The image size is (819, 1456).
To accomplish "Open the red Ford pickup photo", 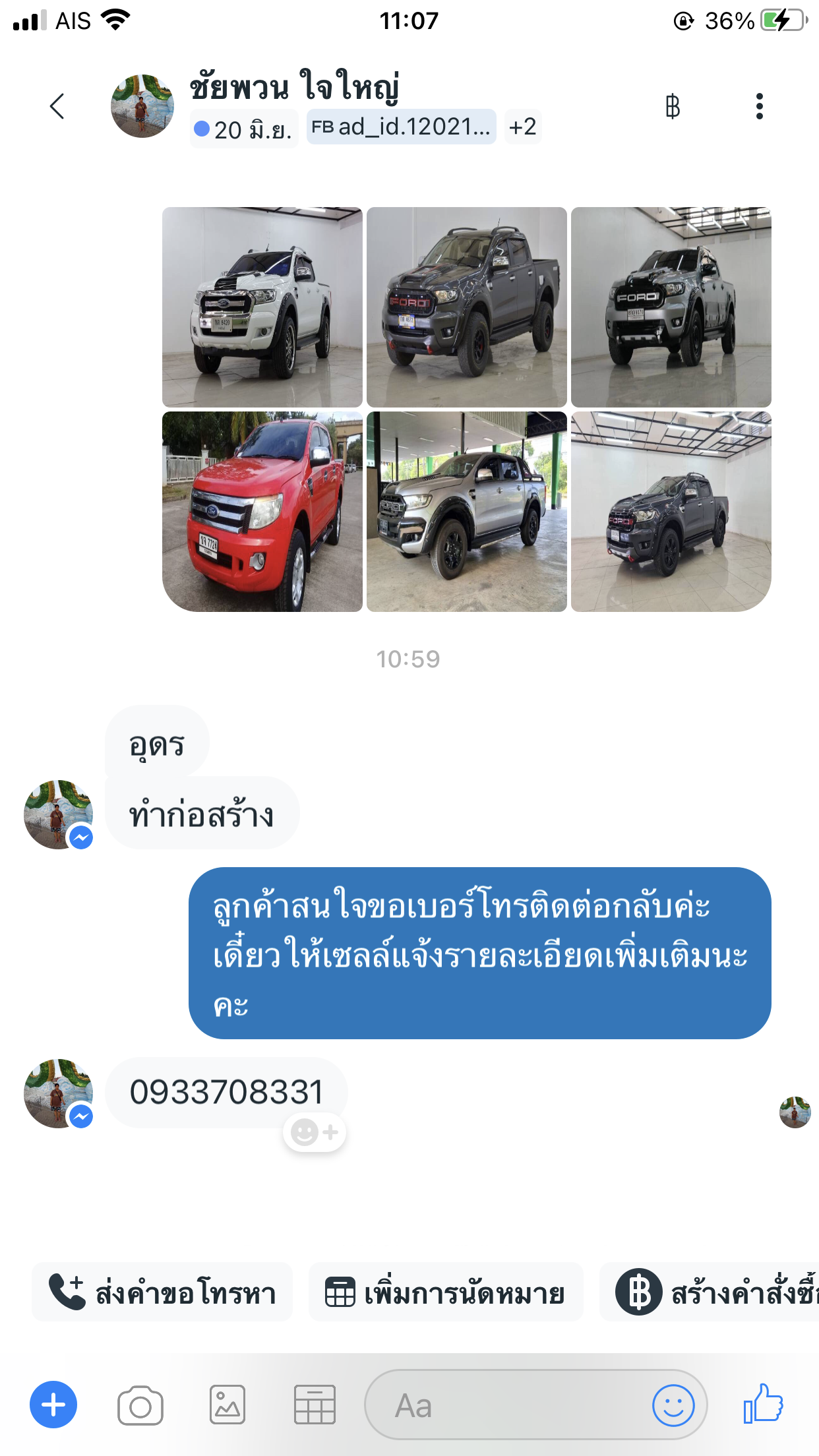I will click(262, 512).
